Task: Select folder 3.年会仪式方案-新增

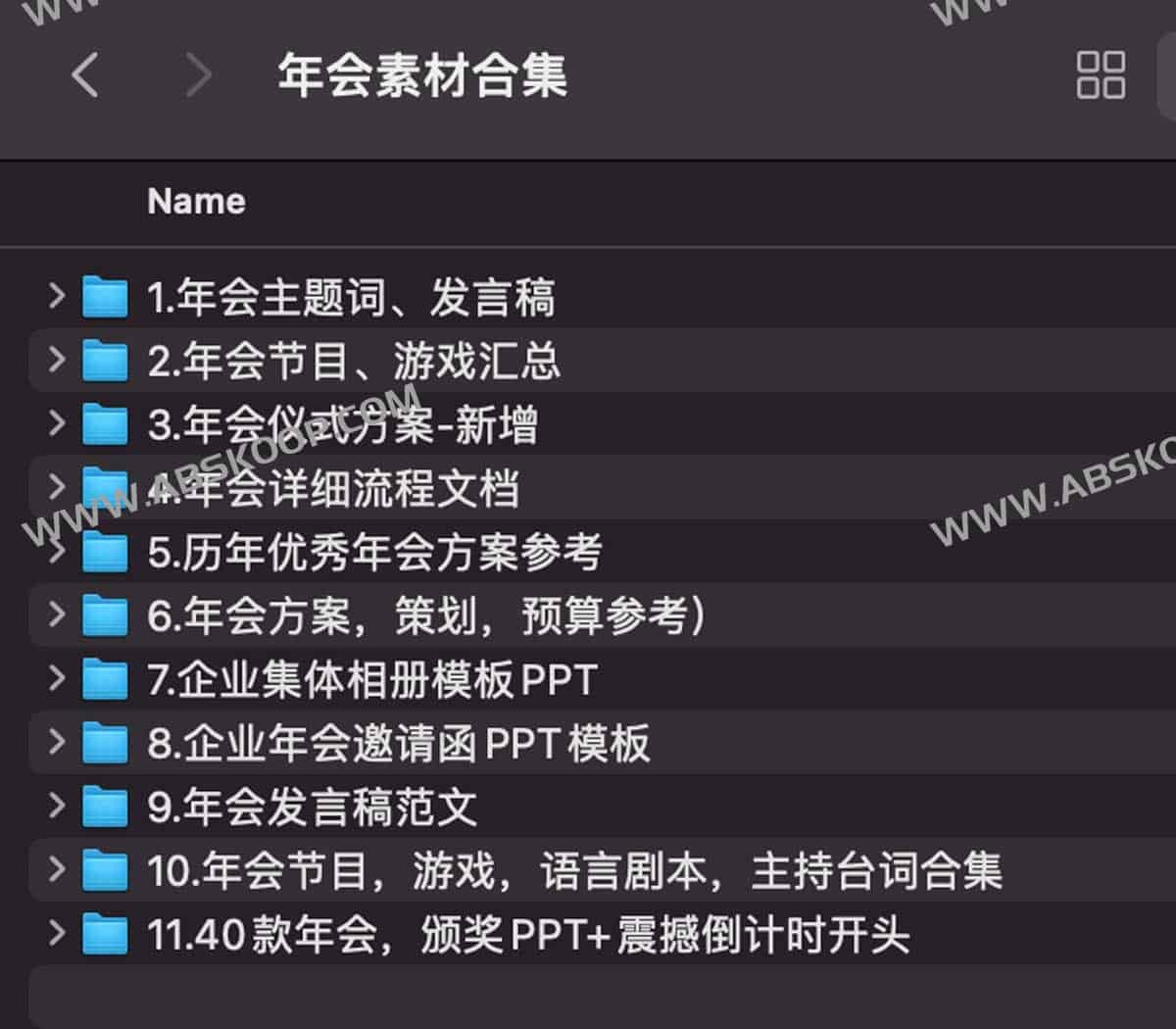Action: [x=343, y=425]
